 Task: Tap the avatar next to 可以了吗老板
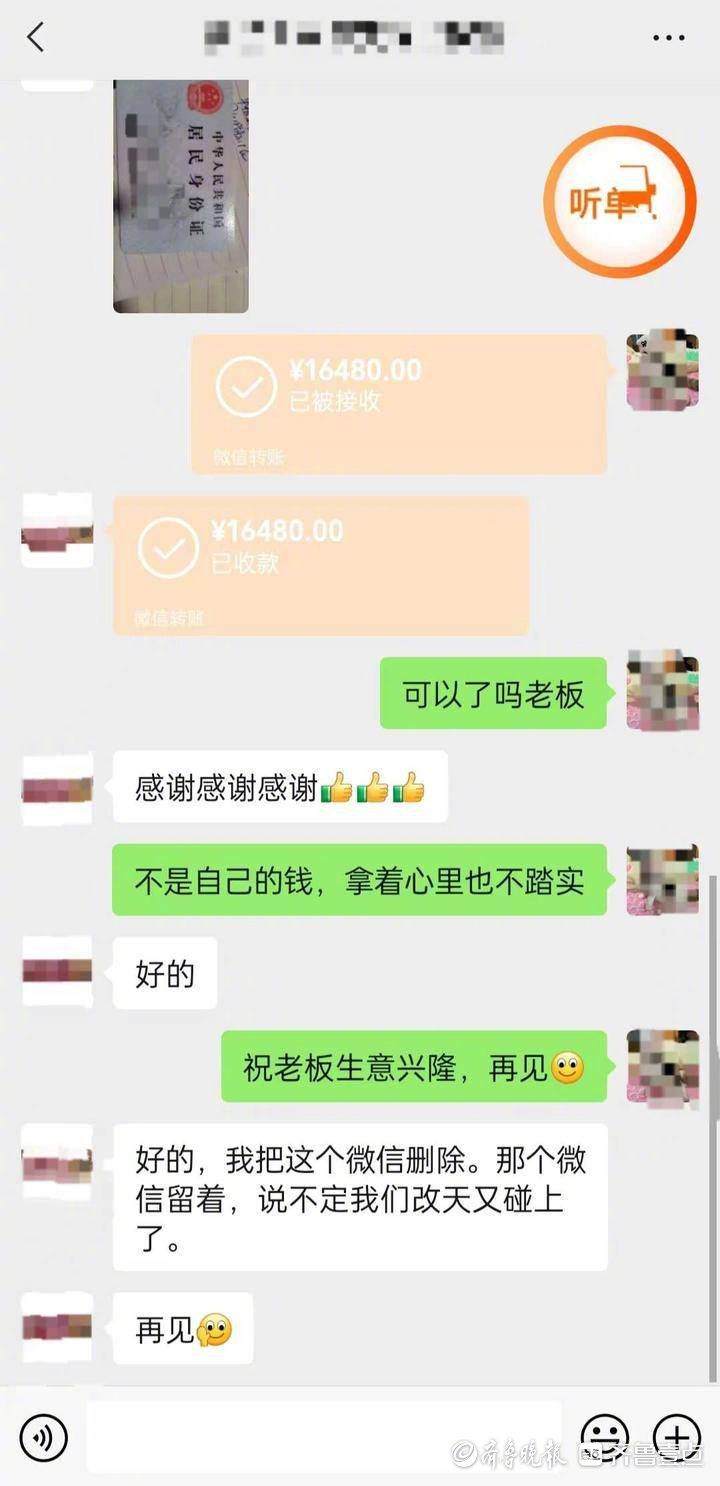(x=662, y=691)
